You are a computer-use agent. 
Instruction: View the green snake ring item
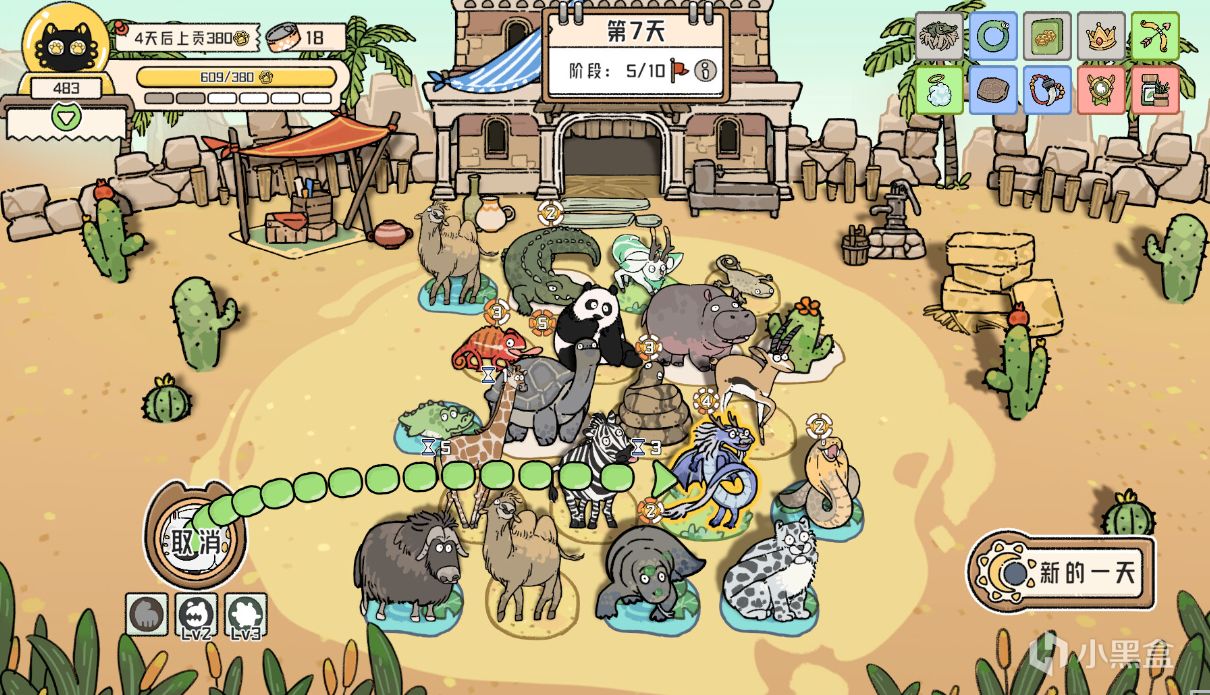click(993, 38)
